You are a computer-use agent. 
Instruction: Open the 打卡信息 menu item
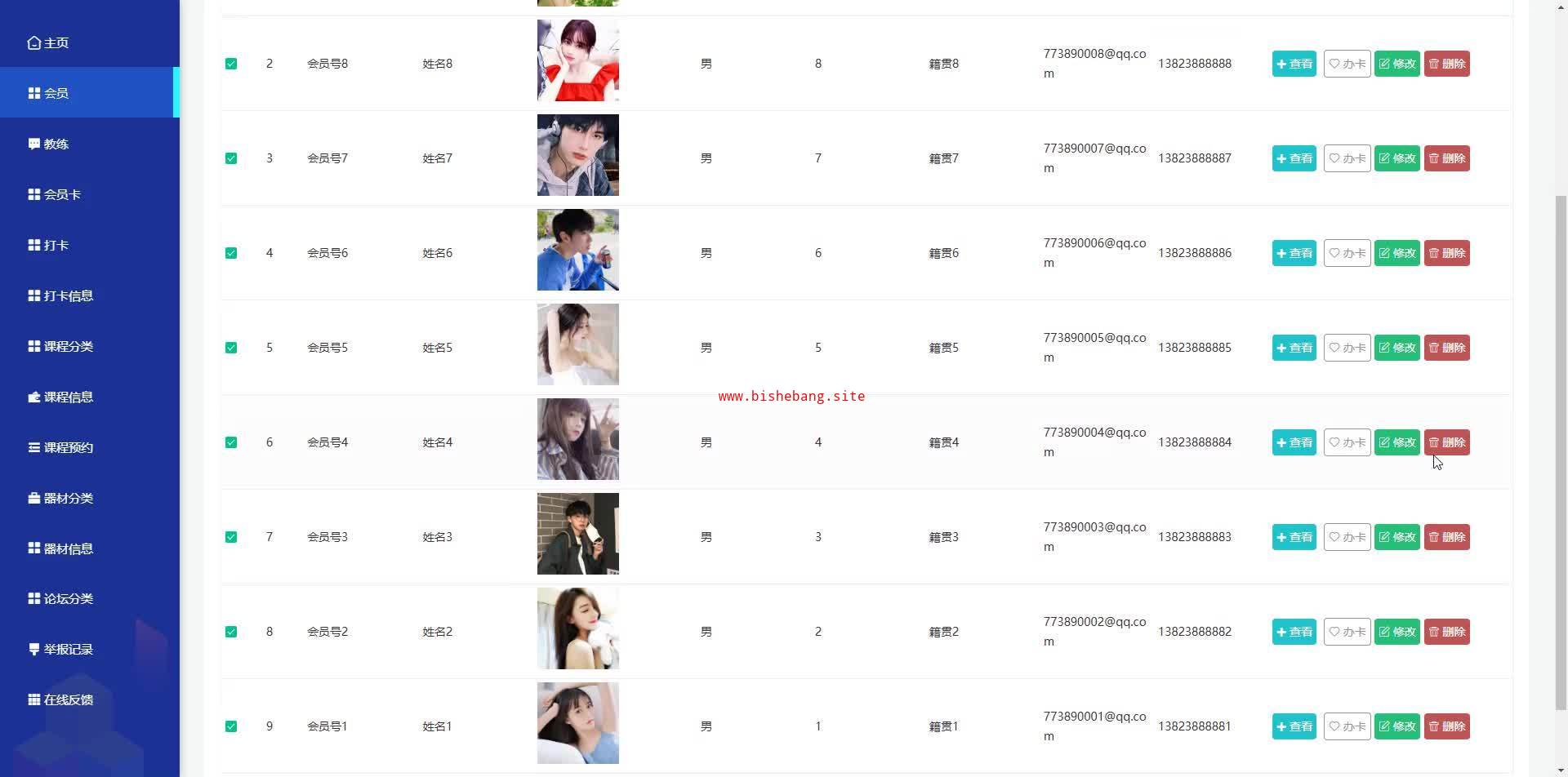pyautogui.click(x=61, y=295)
